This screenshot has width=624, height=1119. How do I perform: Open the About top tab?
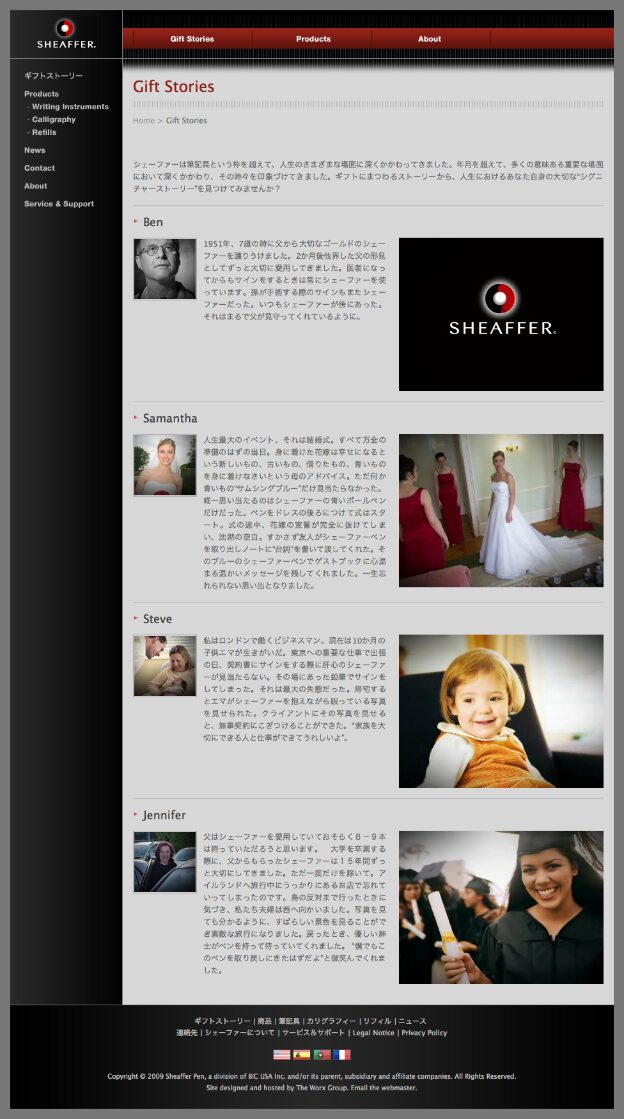pos(429,39)
